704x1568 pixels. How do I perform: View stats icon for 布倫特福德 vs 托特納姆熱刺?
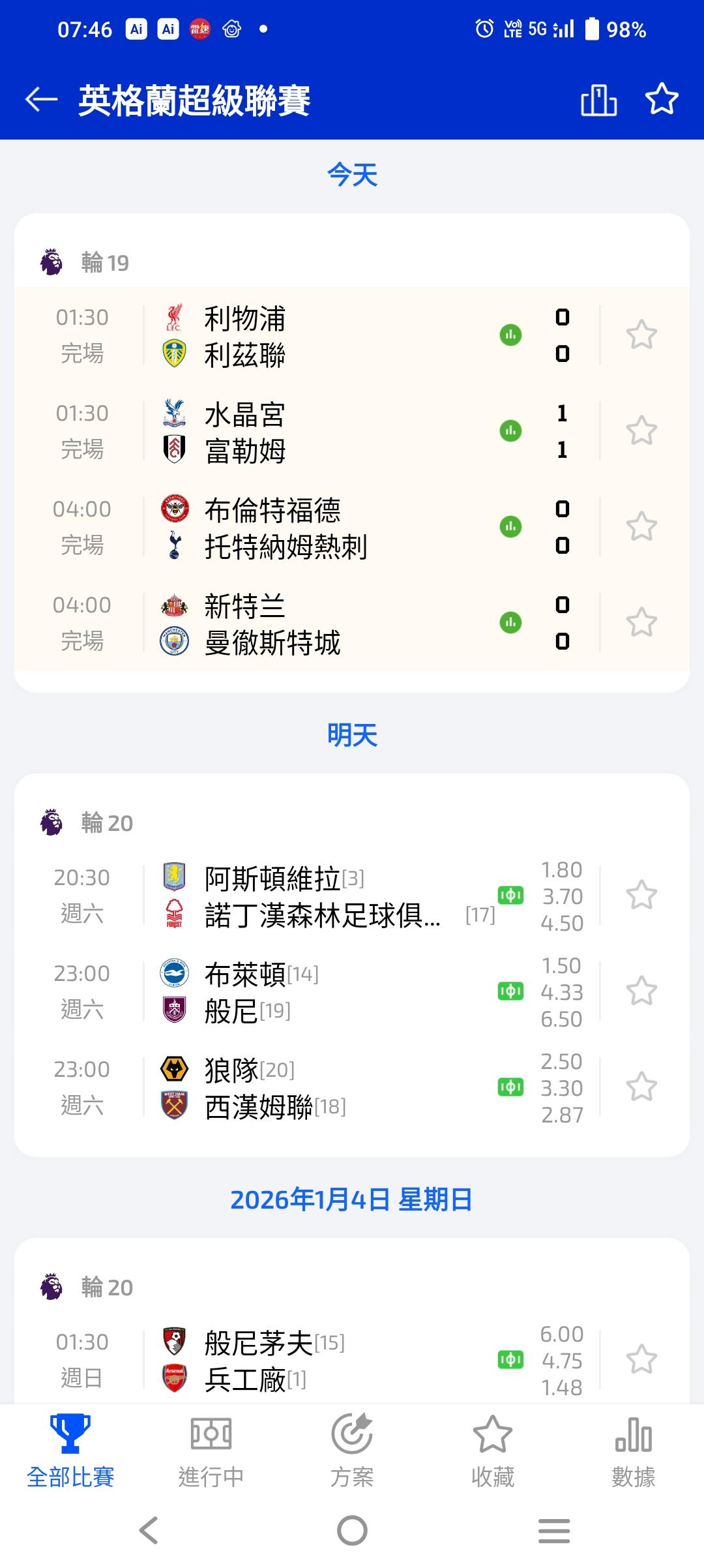point(510,527)
